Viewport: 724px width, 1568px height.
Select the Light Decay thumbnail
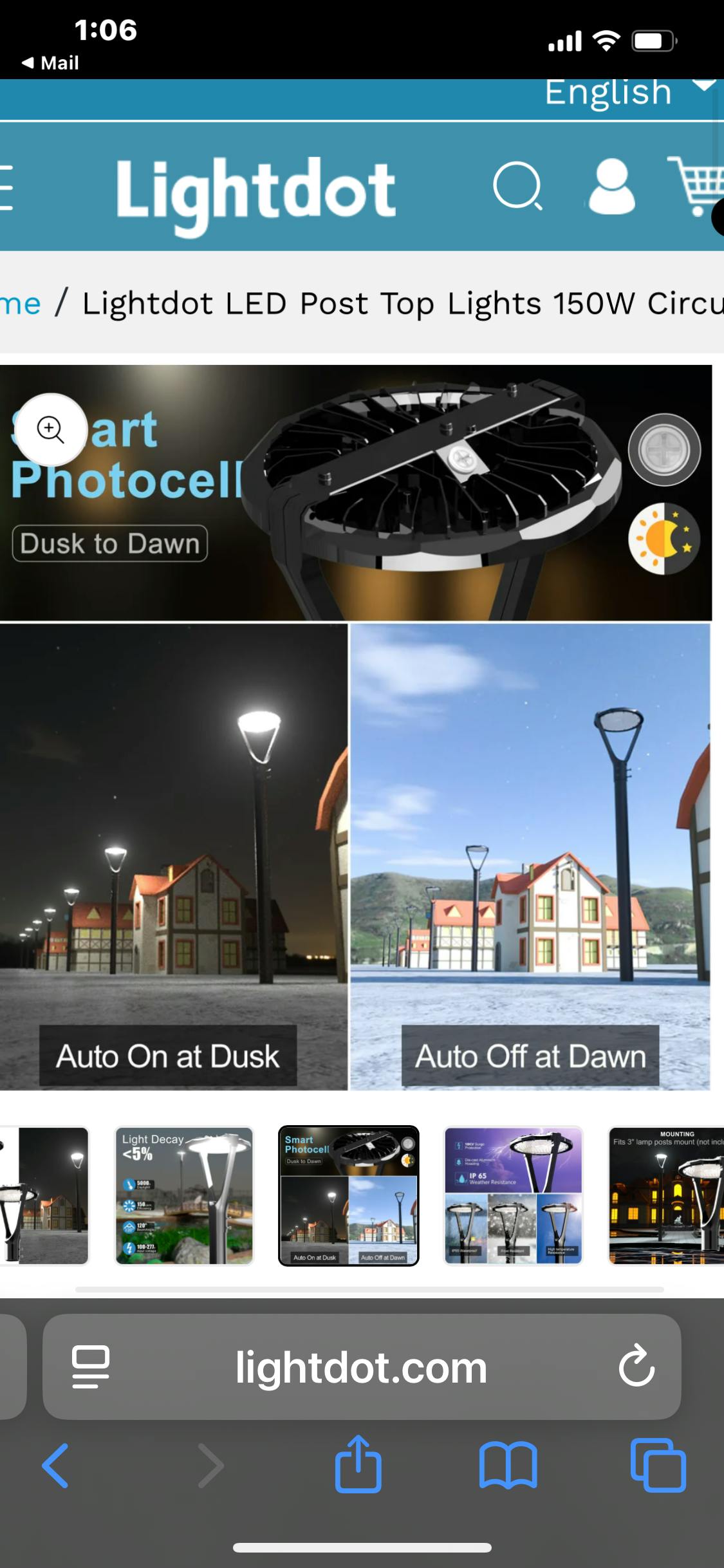184,1195
